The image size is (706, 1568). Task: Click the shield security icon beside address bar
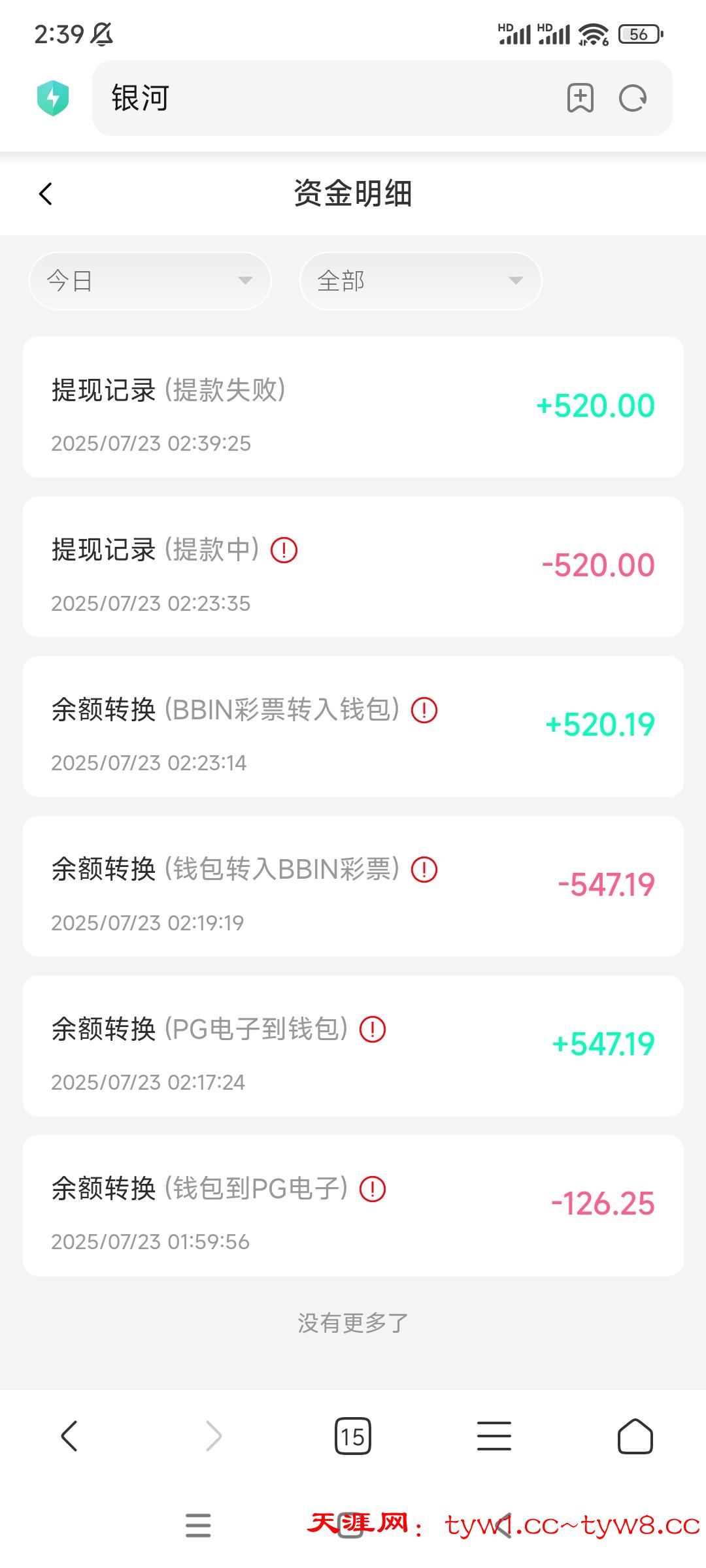click(52, 98)
